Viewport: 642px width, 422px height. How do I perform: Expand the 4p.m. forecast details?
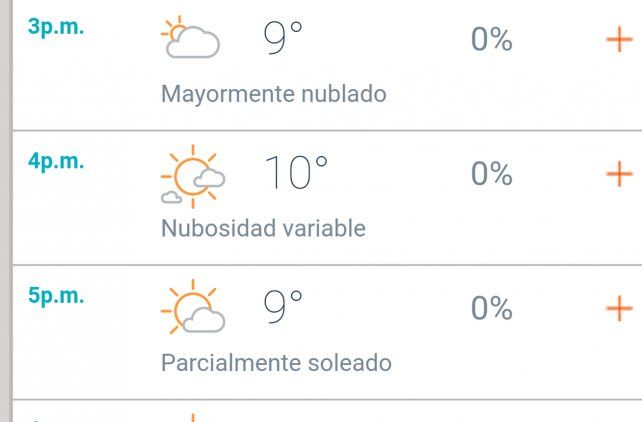pos(620,174)
